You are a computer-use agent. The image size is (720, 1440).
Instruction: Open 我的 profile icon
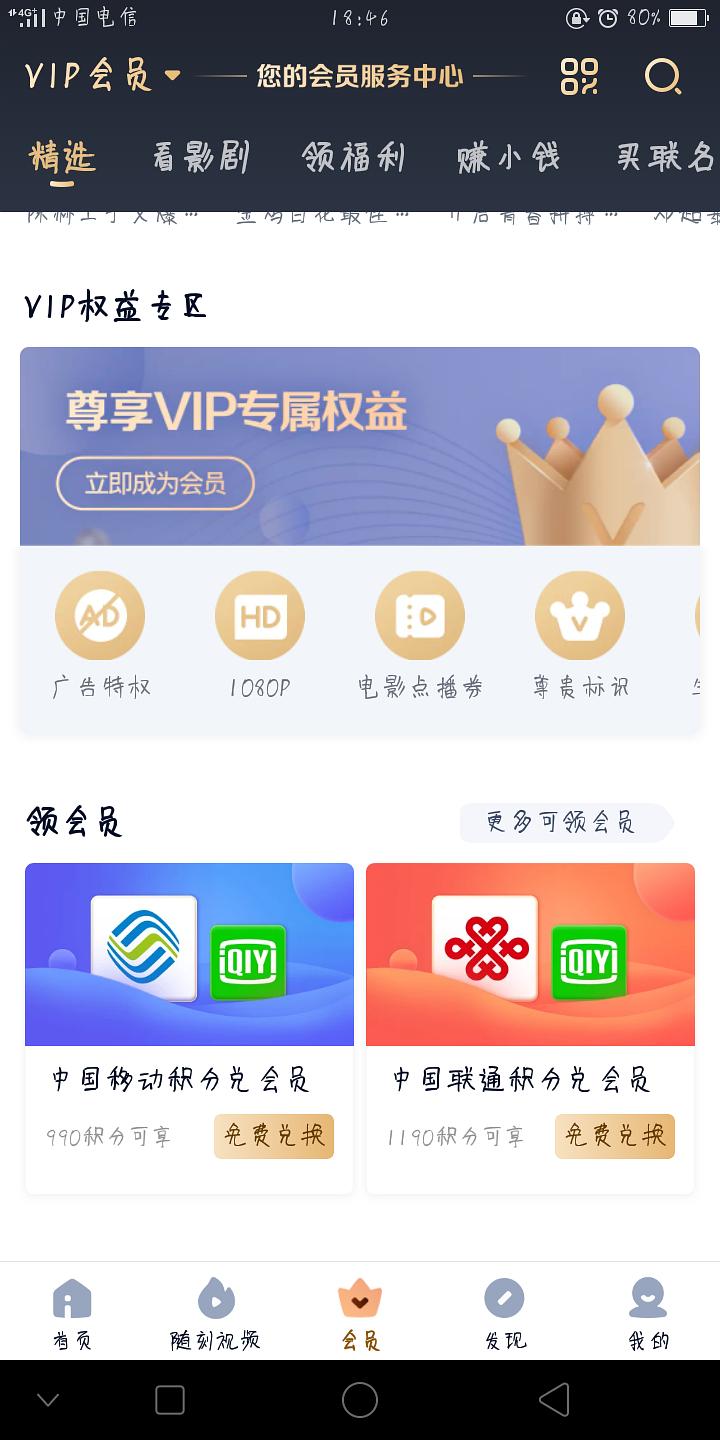click(x=648, y=1310)
